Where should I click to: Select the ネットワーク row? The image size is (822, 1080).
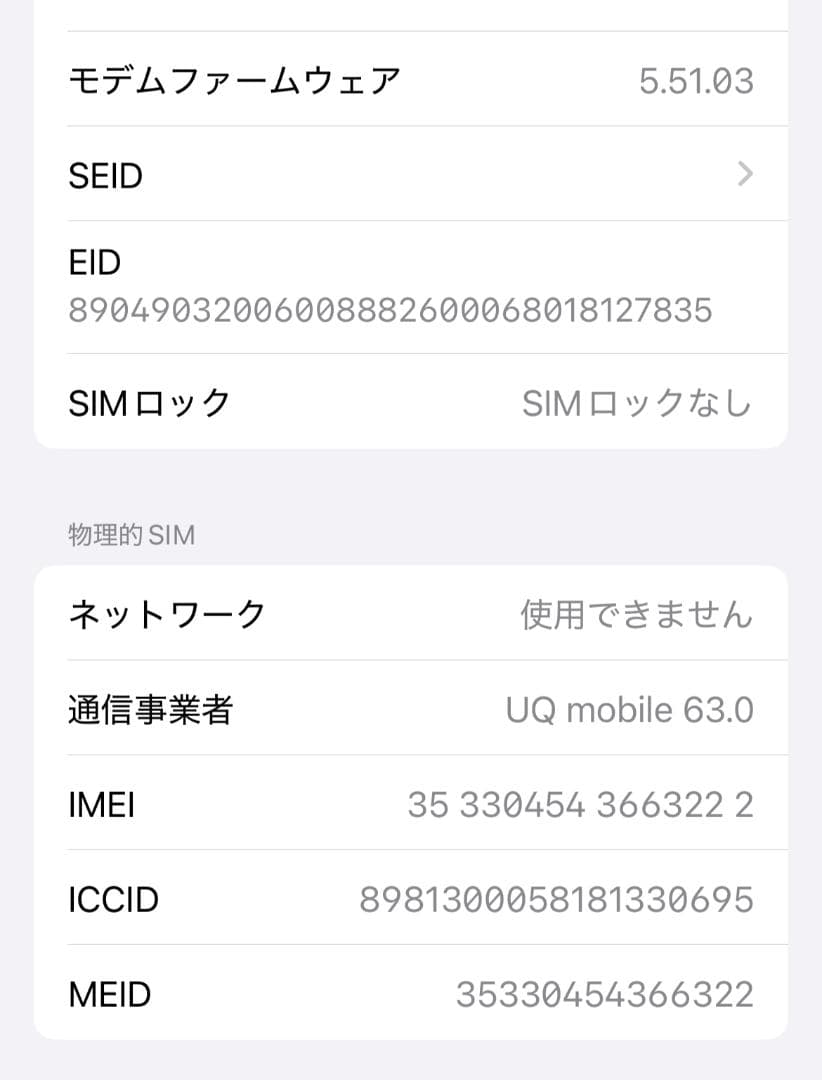[411, 614]
